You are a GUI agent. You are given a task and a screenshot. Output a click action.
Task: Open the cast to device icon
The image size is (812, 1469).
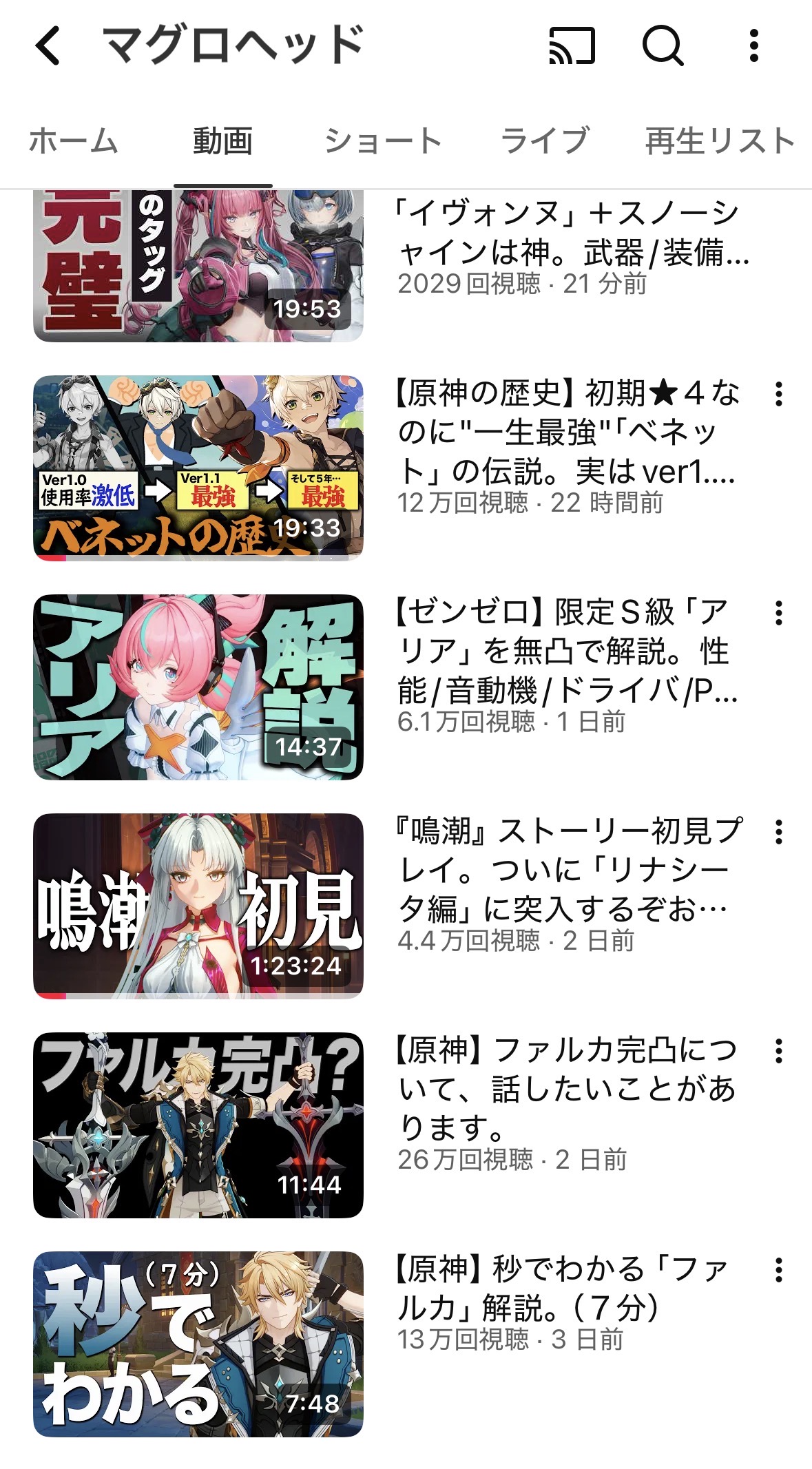coord(571,46)
